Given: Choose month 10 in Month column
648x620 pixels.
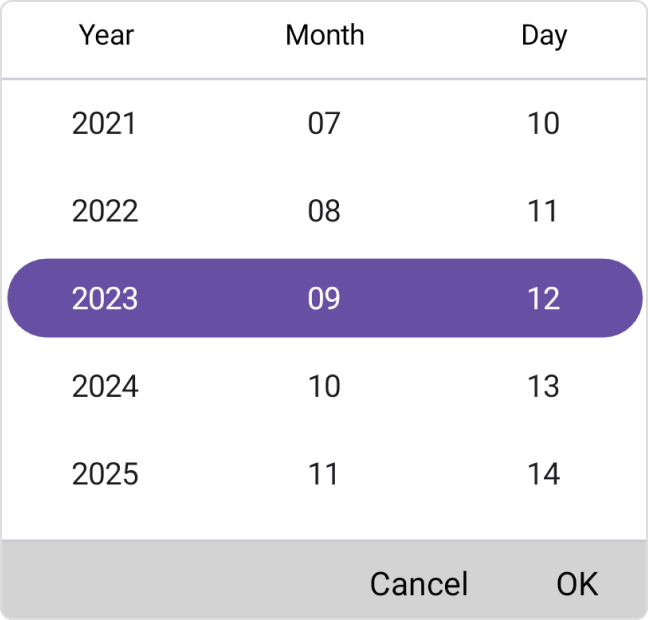Looking at the screenshot, I should coord(324,386).
